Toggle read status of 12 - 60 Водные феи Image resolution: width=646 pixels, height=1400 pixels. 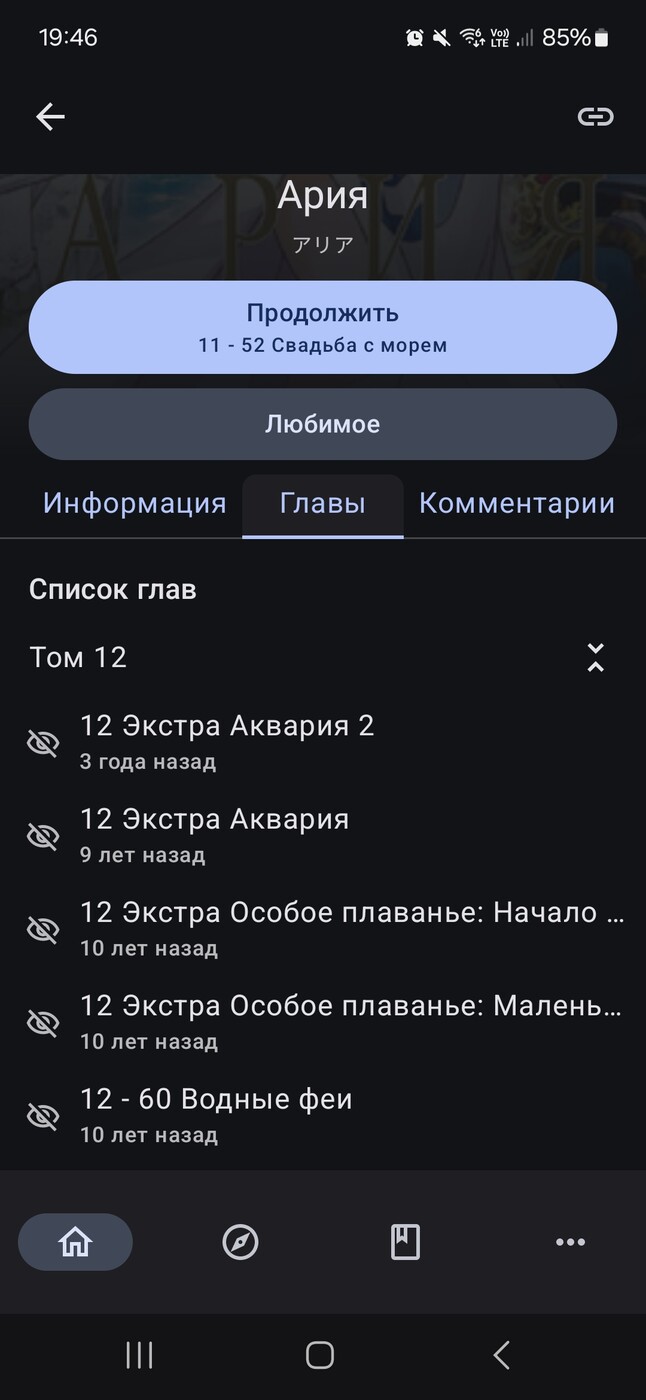coord(42,1116)
